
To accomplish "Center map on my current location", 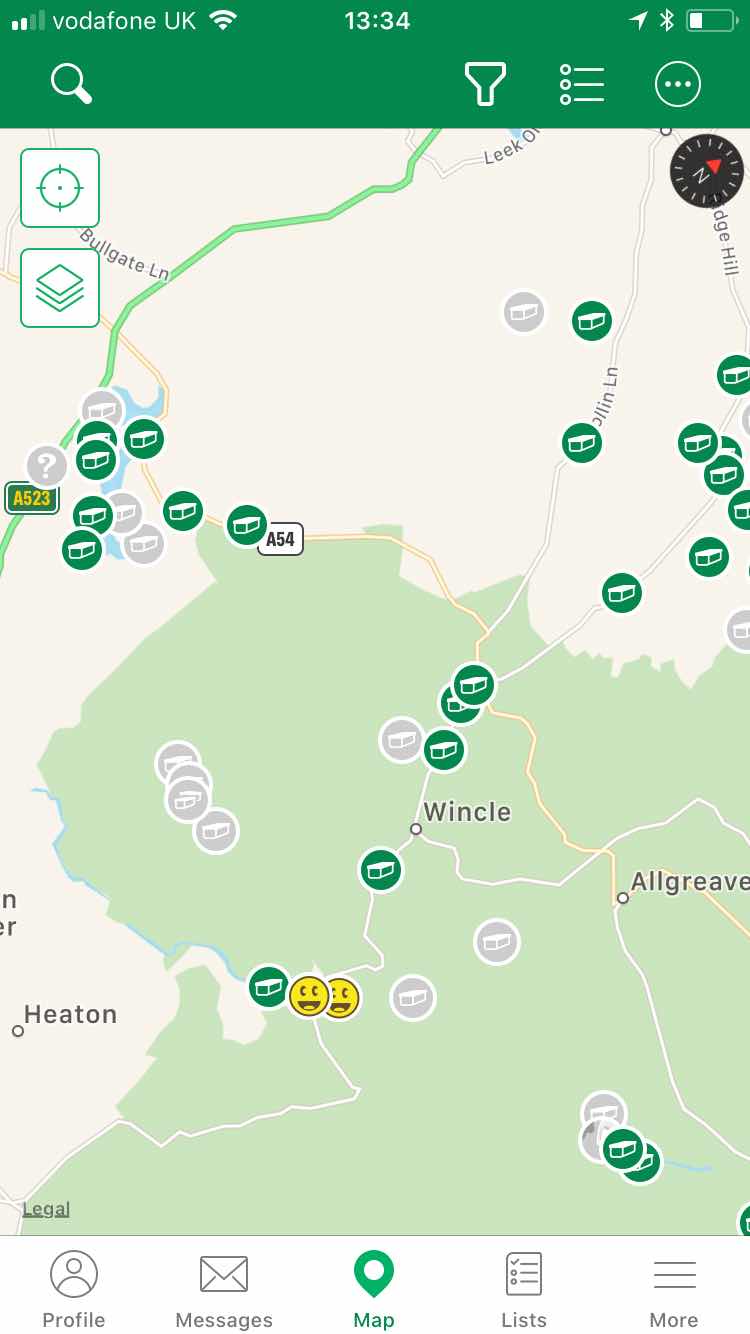I will [60, 188].
